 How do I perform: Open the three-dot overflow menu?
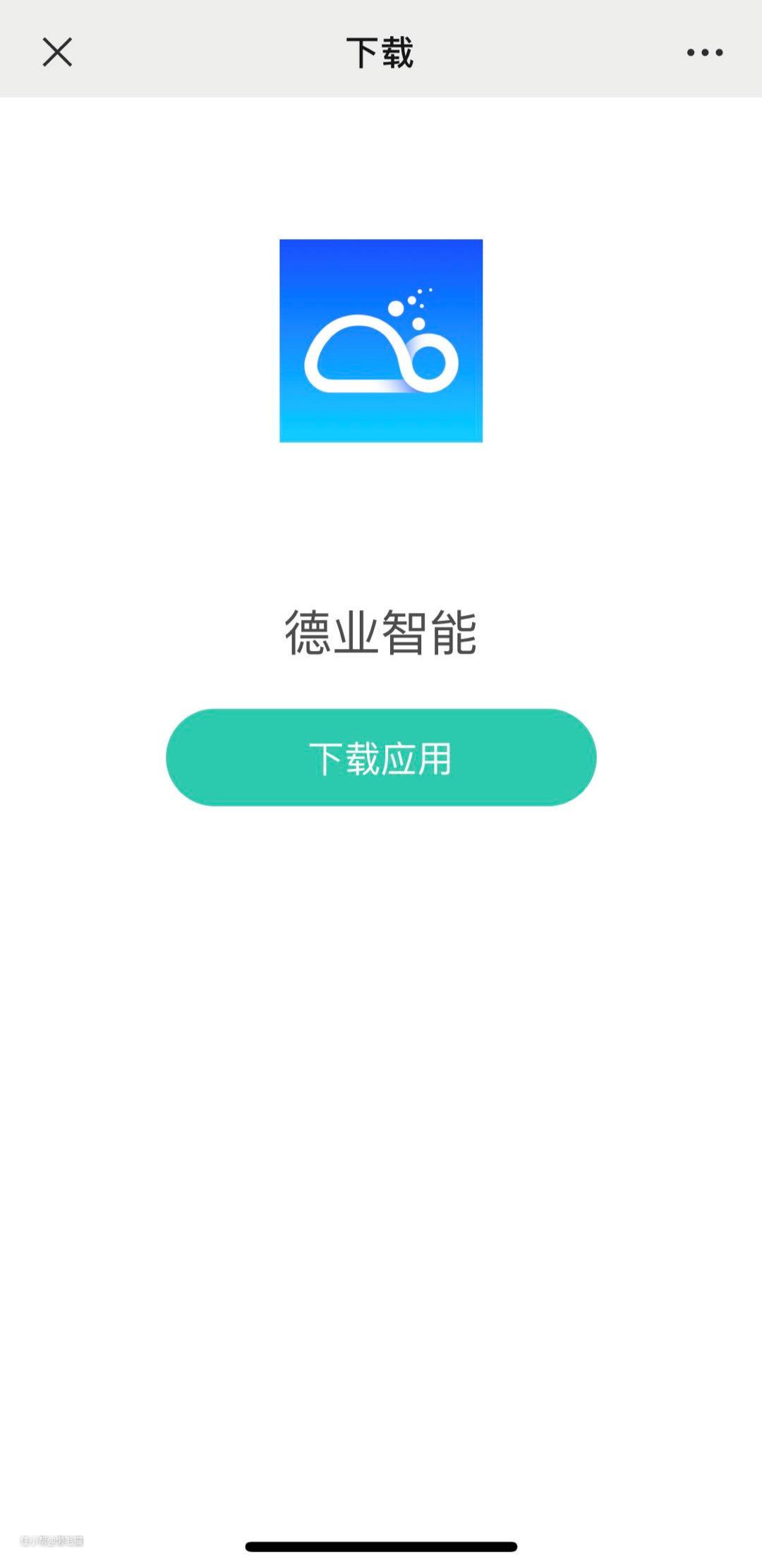tap(705, 52)
